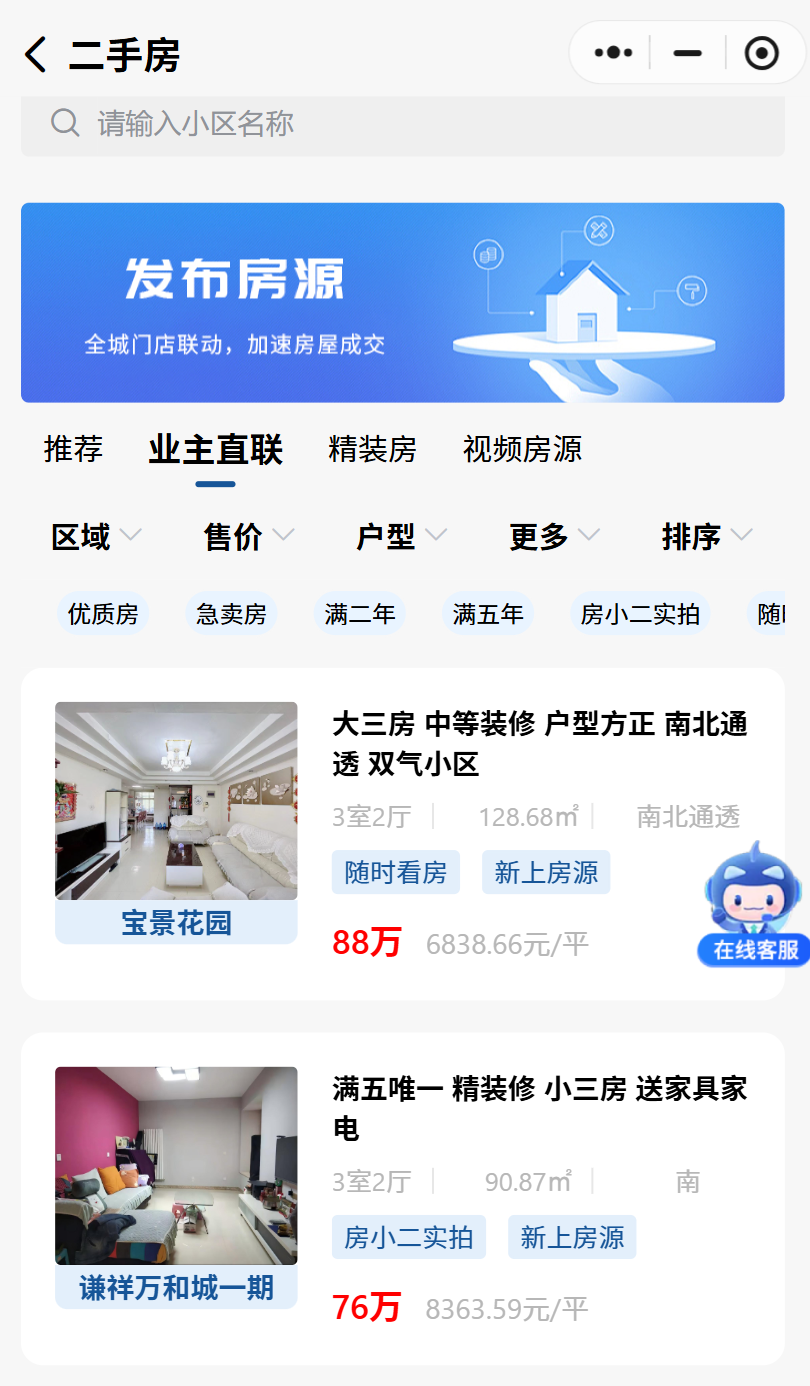View the 谦祥万和城一期 listing image
810x1386 pixels.
pos(176,1166)
